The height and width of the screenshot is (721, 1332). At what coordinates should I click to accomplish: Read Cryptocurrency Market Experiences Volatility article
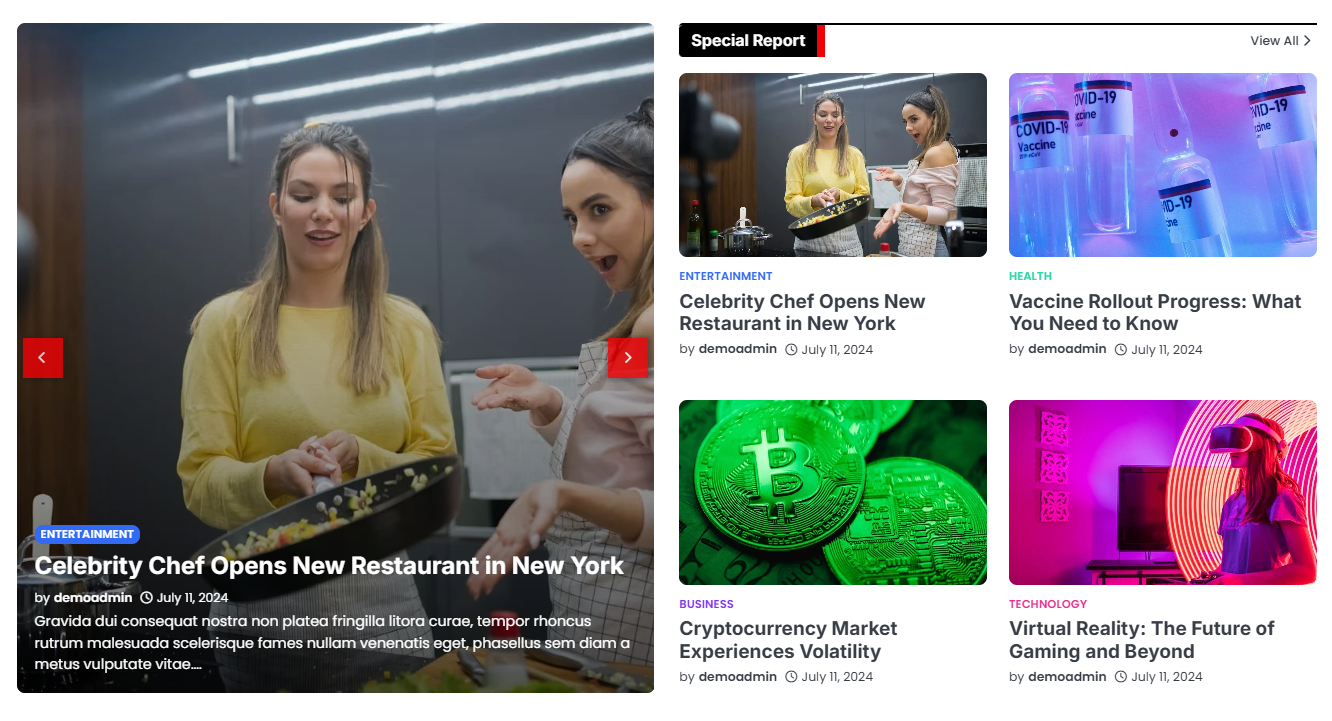tap(788, 640)
